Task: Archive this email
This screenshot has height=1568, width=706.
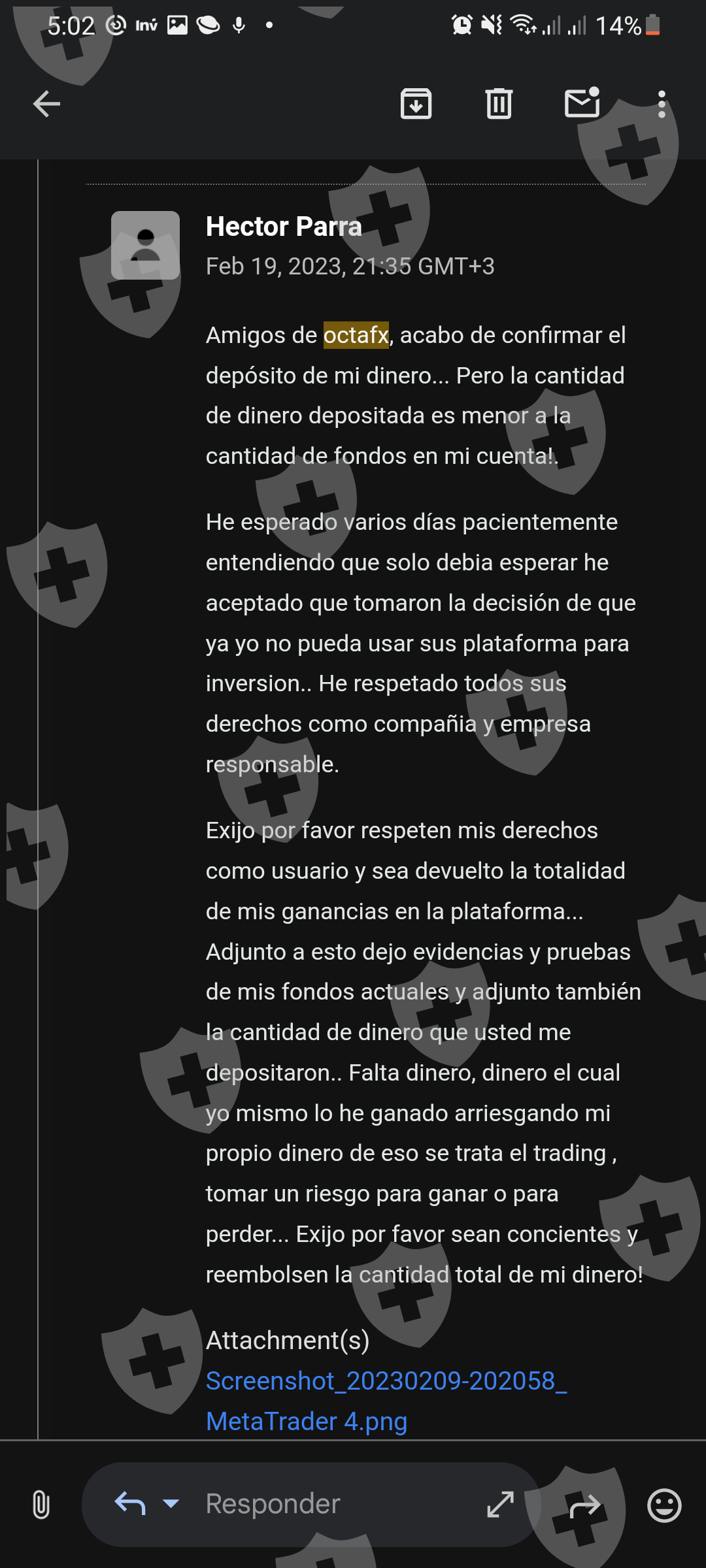Action: (x=416, y=104)
